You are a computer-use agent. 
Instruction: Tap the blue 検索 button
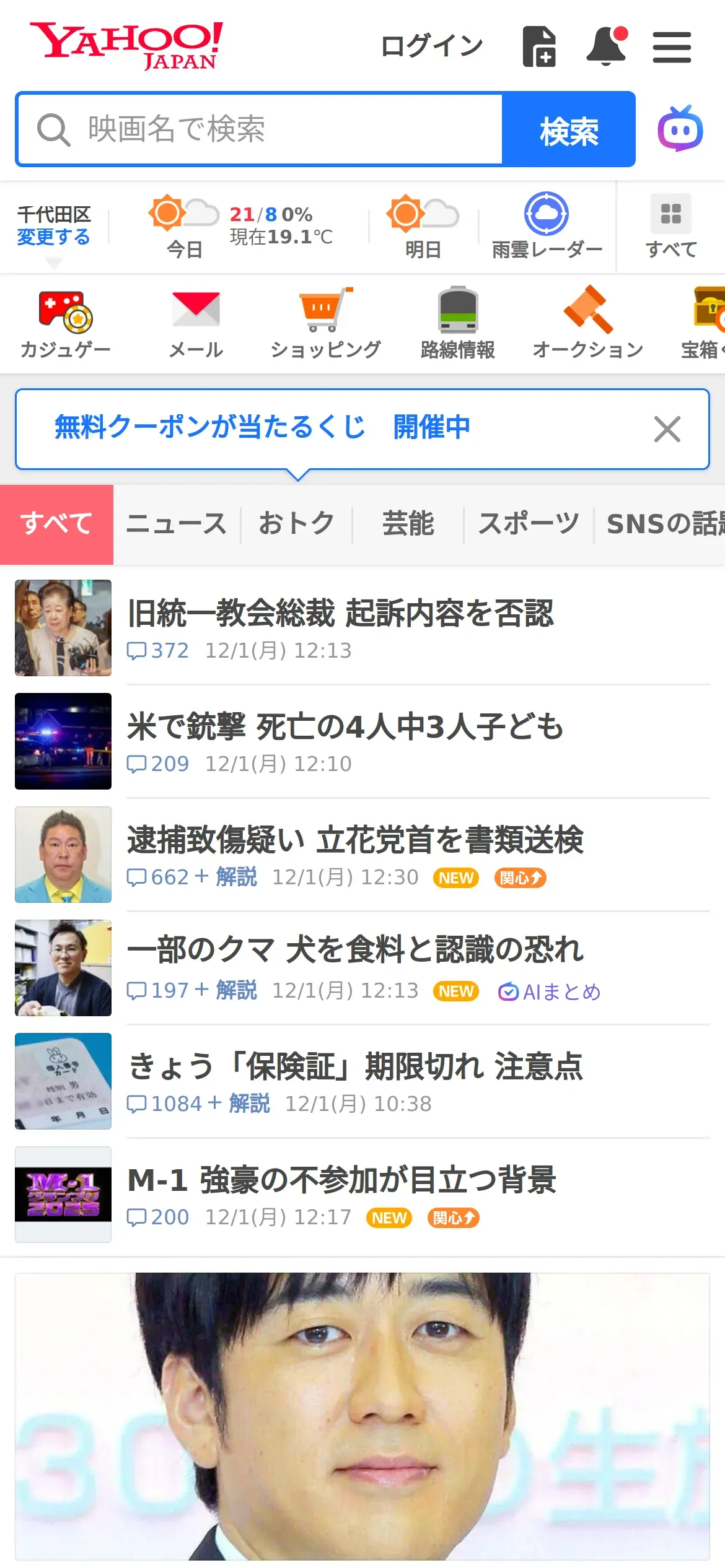[x=568, y=130]
